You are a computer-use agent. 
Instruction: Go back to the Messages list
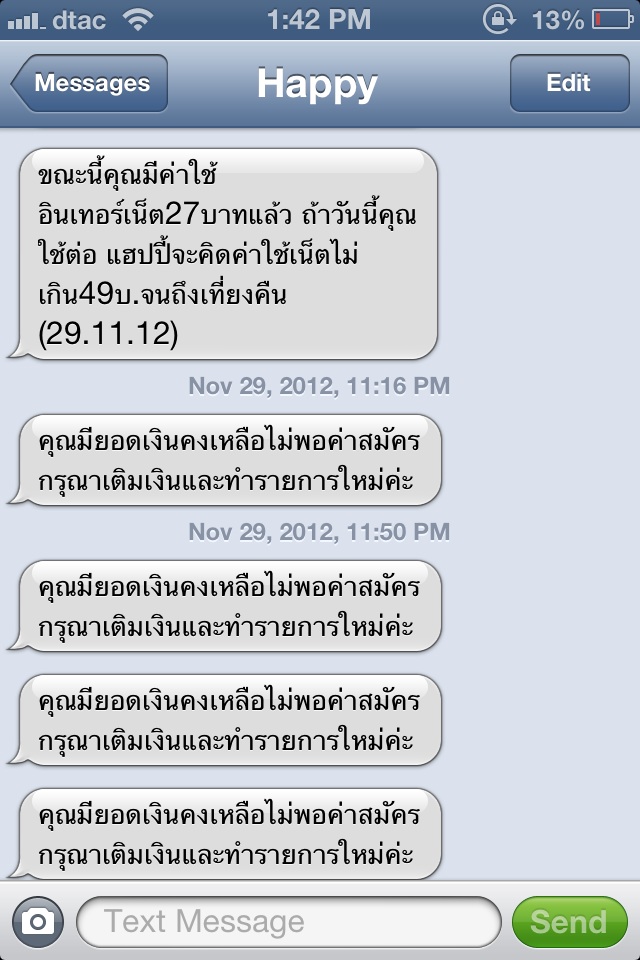(90, 84)
